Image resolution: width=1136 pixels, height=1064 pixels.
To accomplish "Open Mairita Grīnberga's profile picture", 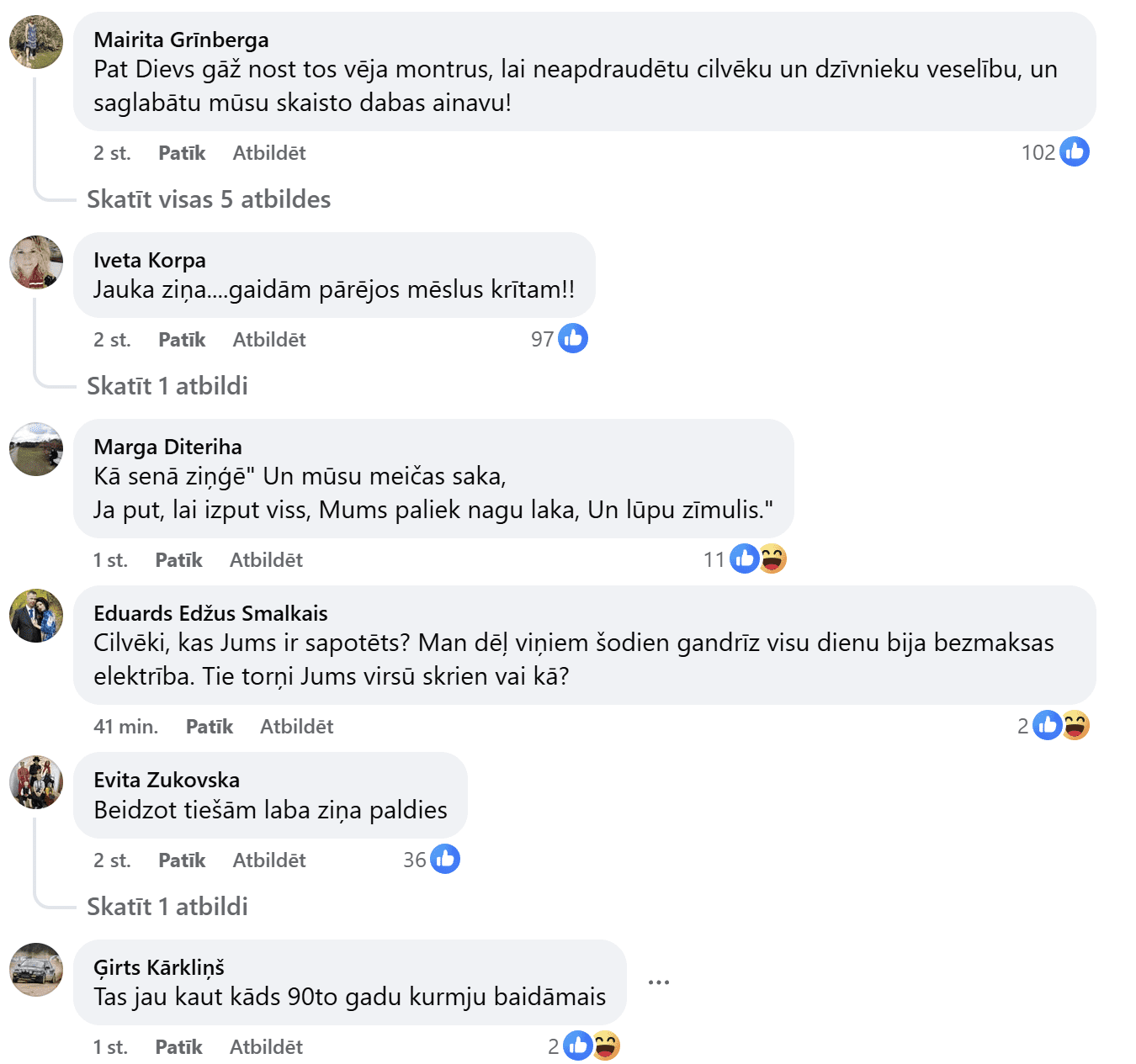I will 36,42.
